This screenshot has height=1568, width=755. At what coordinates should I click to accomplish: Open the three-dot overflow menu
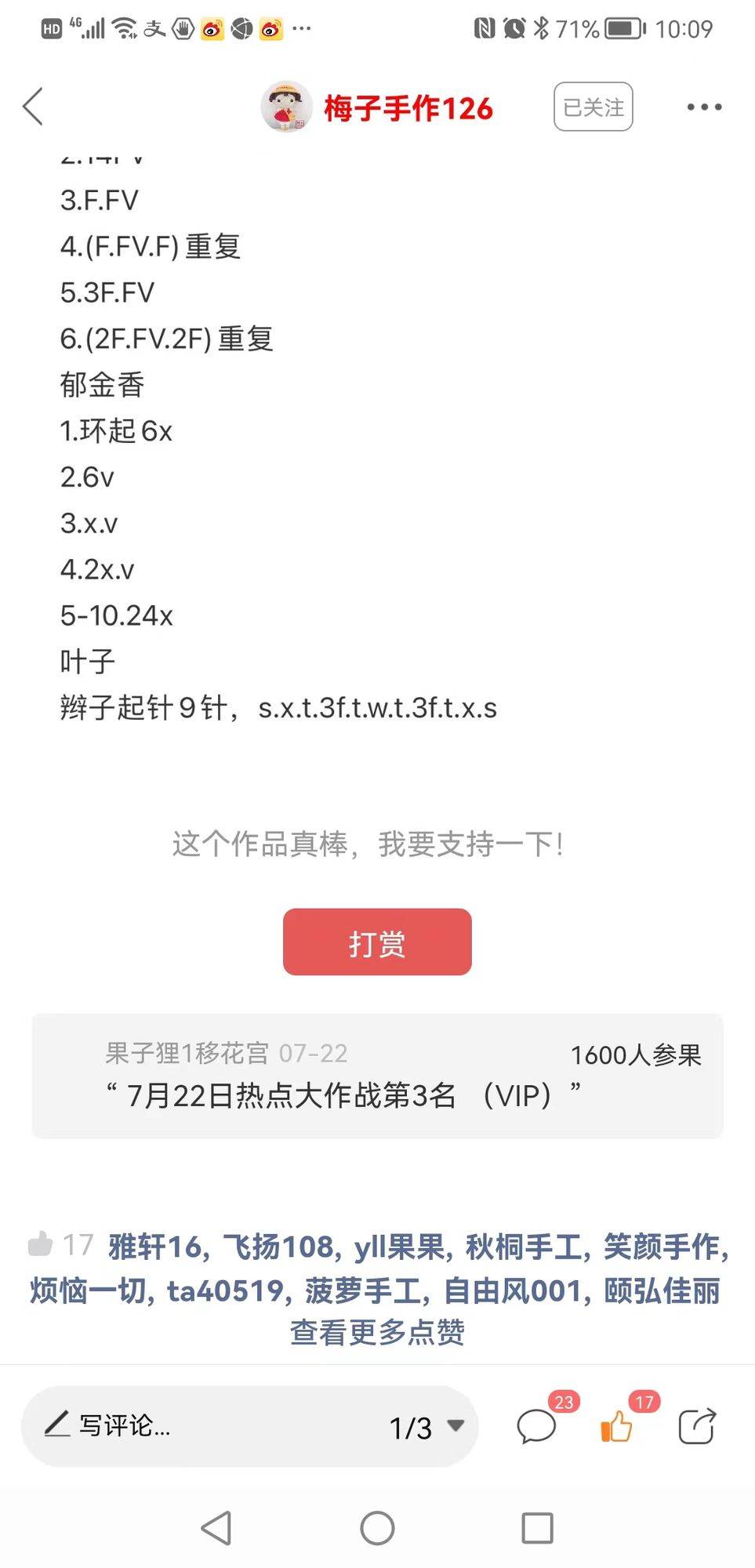[704, 107]
